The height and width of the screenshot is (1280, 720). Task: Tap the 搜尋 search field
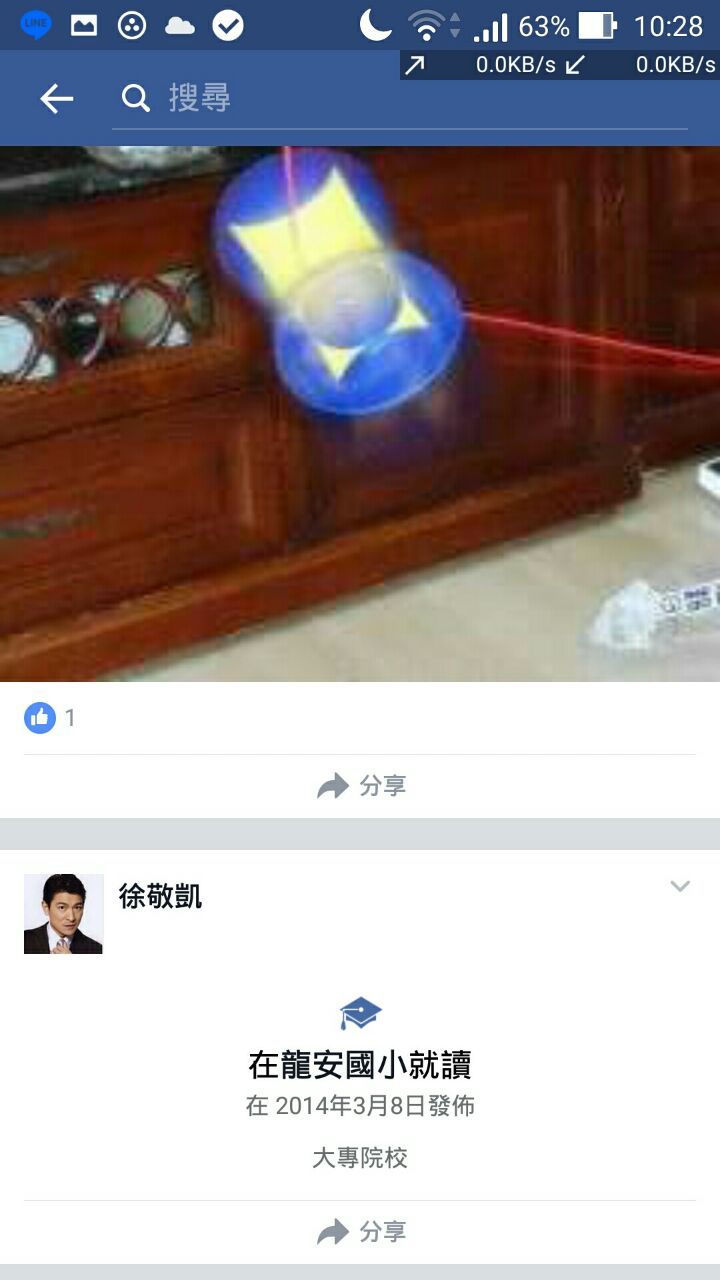[400, 98]
